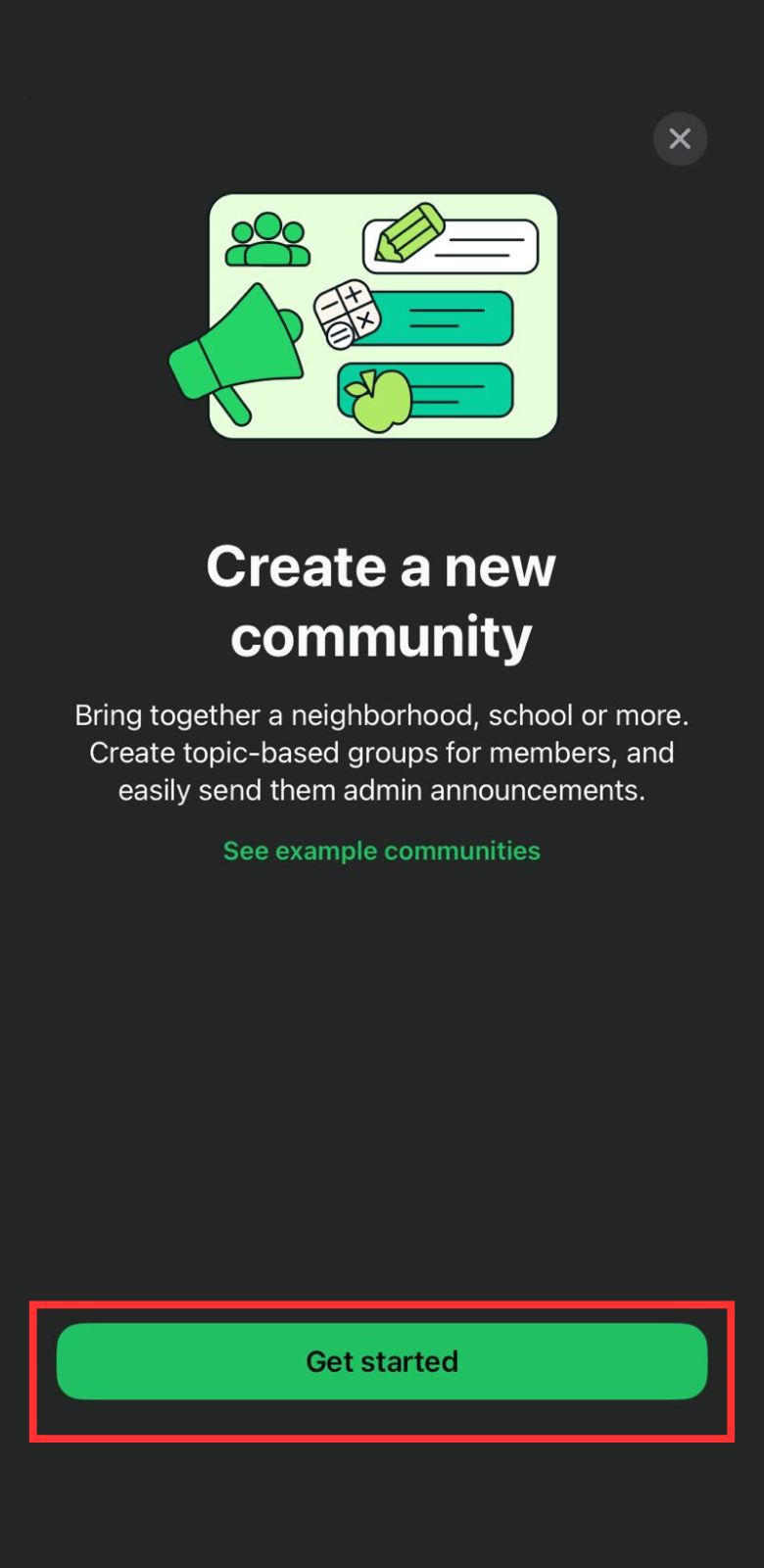Tap the Get started button

pos(382,1361)
